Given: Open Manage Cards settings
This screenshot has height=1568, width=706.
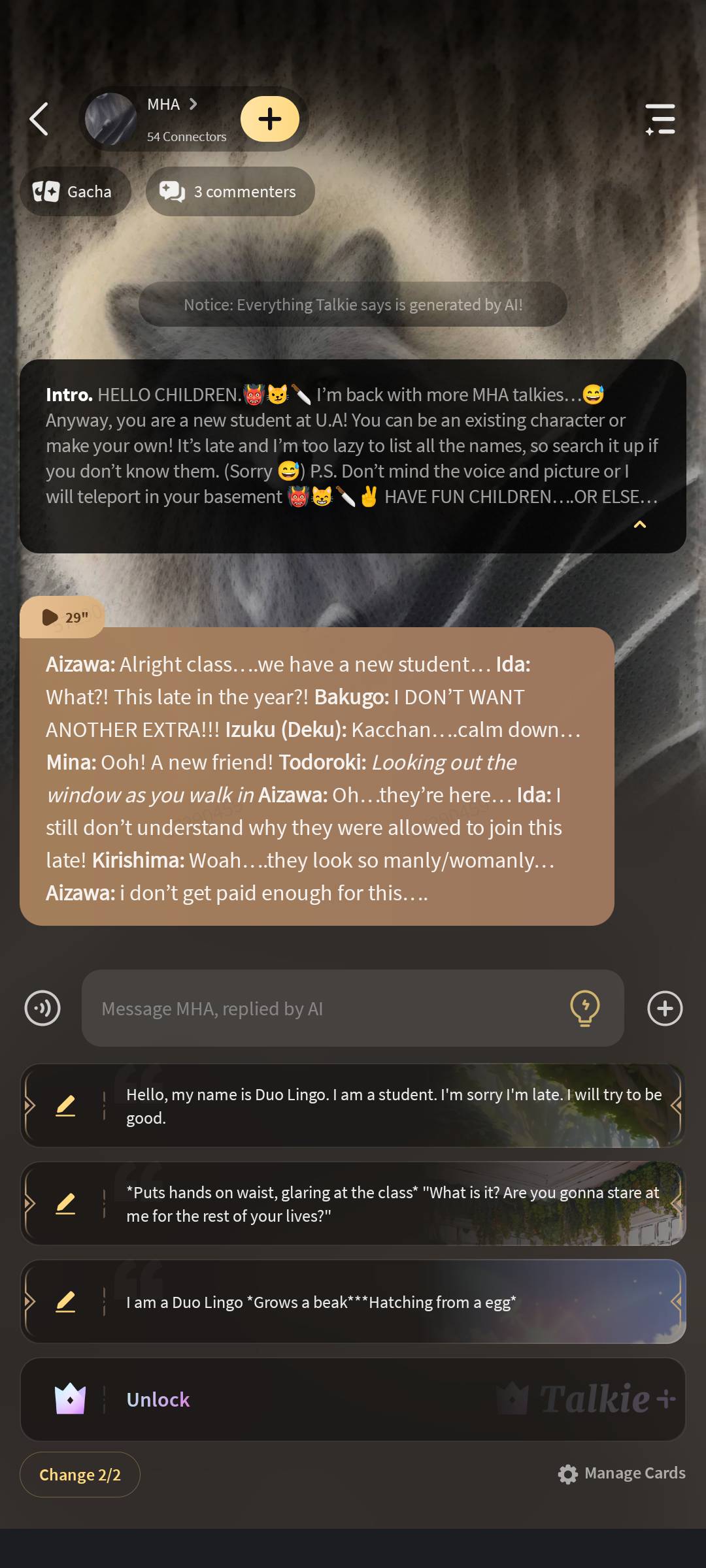Looking at the screenshot, I should coord(622,1473).
